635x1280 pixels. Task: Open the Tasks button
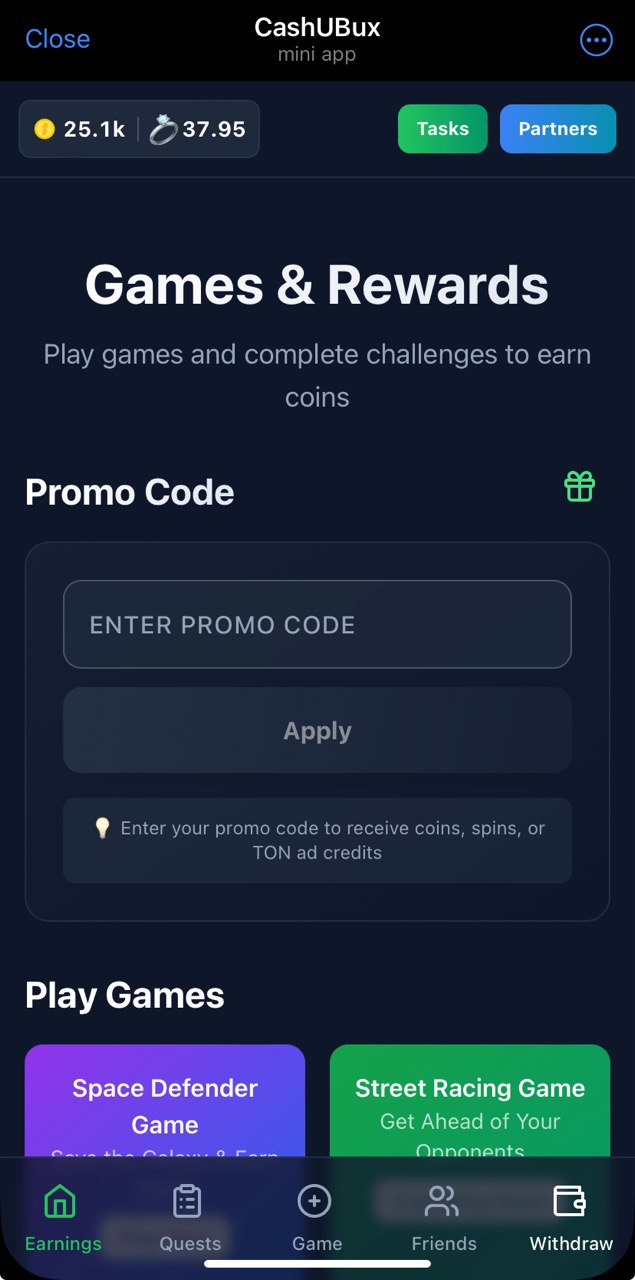pos(442,129)
